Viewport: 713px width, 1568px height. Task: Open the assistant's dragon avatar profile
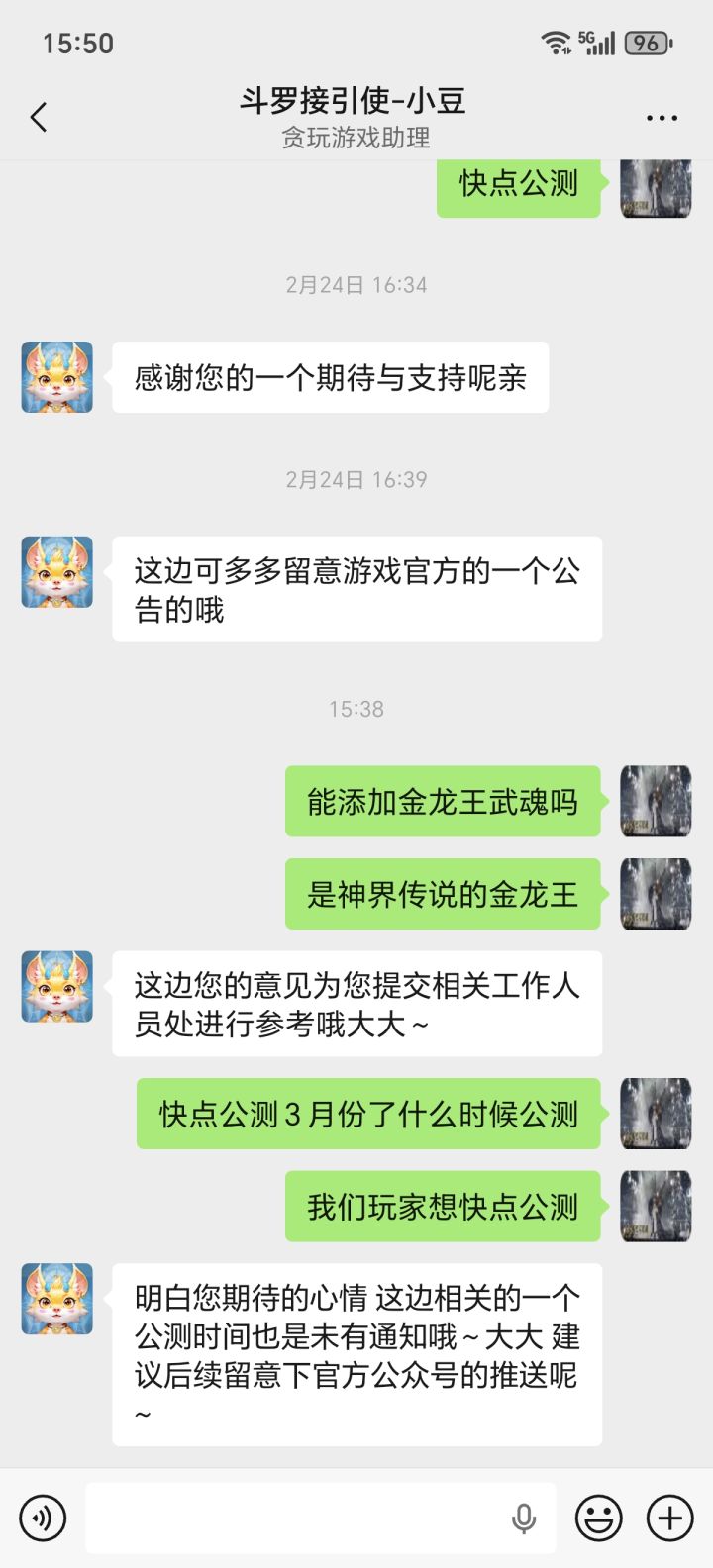tap(56, 377)
